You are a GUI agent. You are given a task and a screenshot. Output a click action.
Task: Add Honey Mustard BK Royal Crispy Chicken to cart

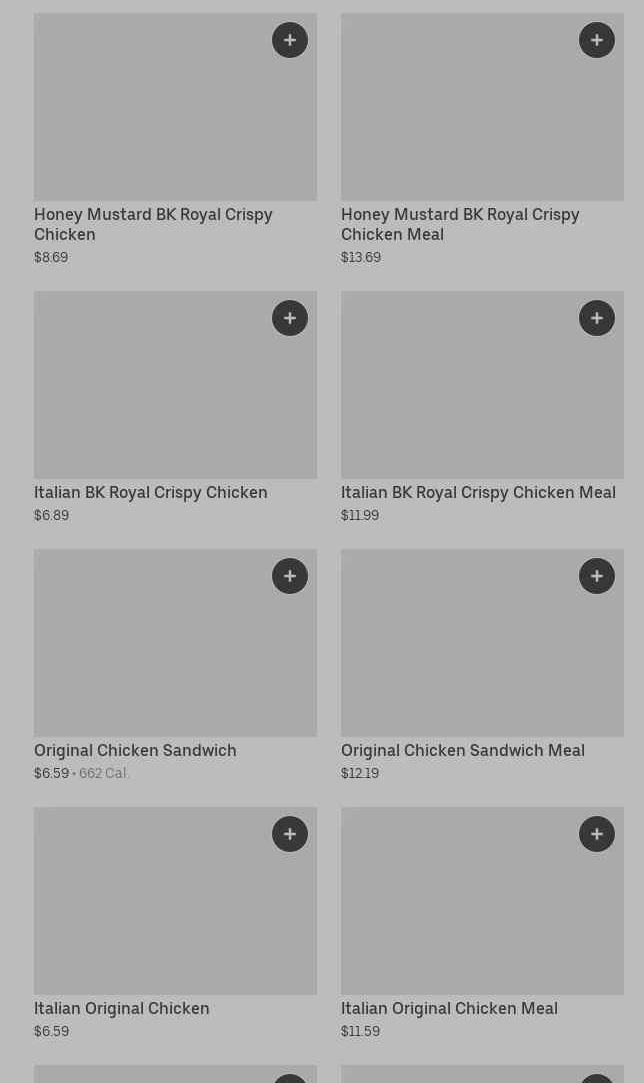(290, 40)
